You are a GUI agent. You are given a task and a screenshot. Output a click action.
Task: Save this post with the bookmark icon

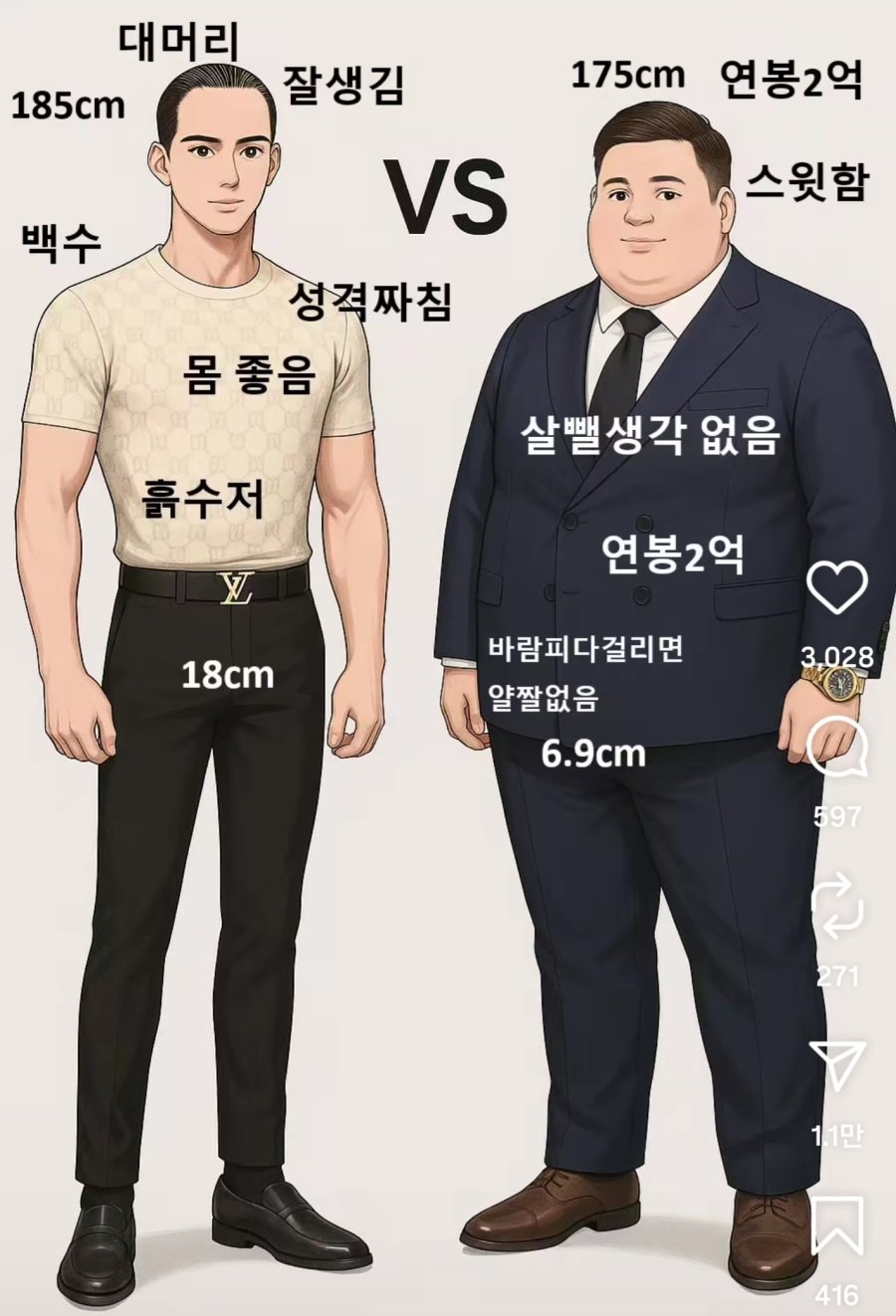(836, 1226)
